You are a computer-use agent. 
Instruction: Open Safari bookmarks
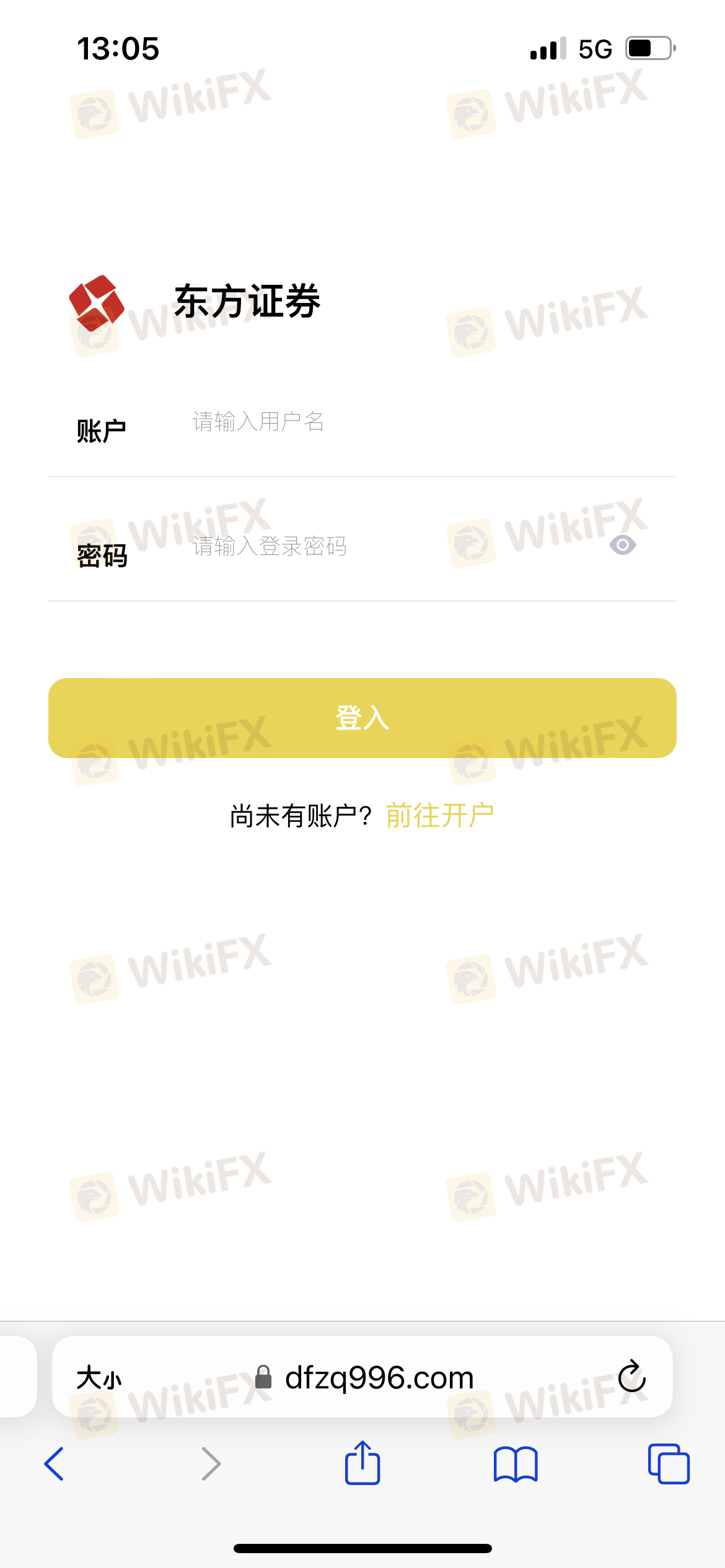(516, 1465)
